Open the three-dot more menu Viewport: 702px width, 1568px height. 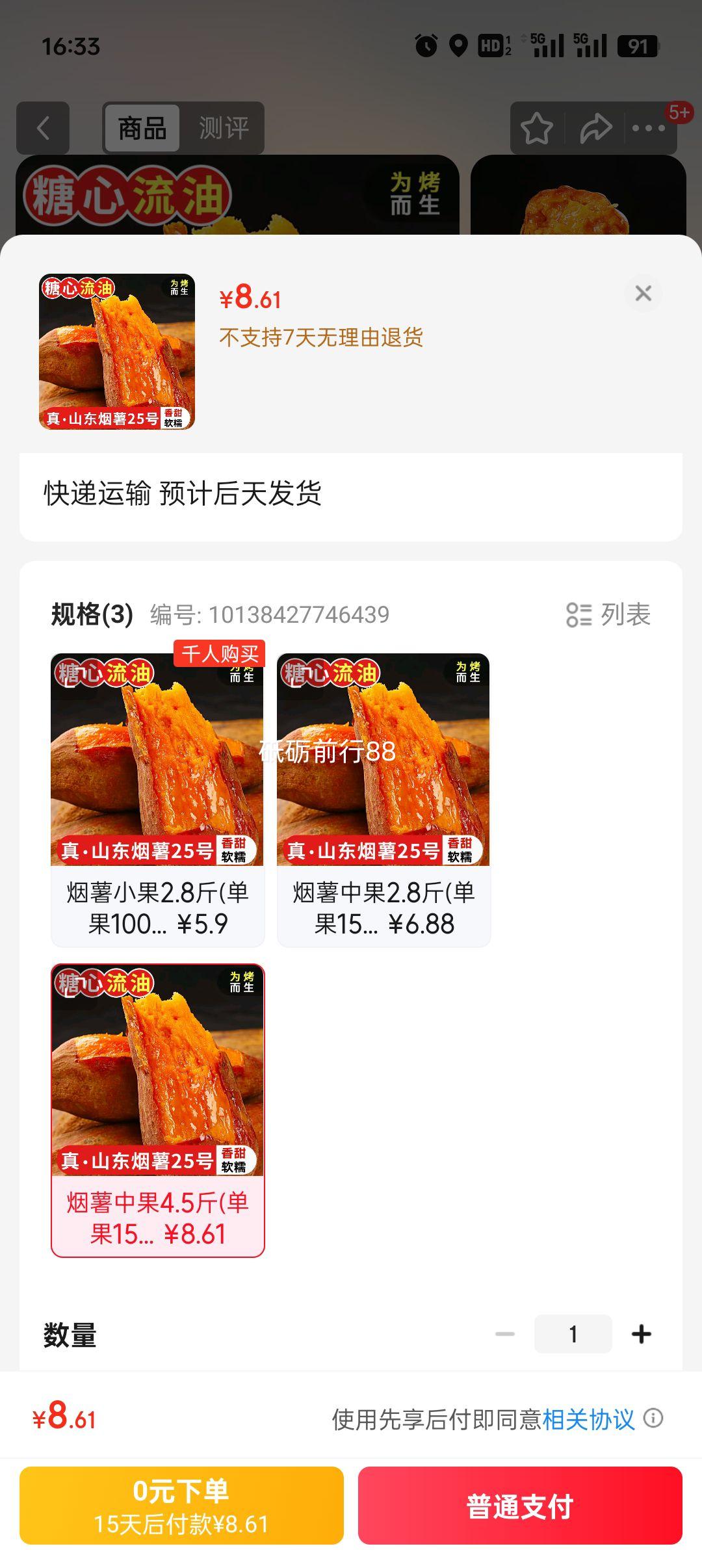point(649,128)
